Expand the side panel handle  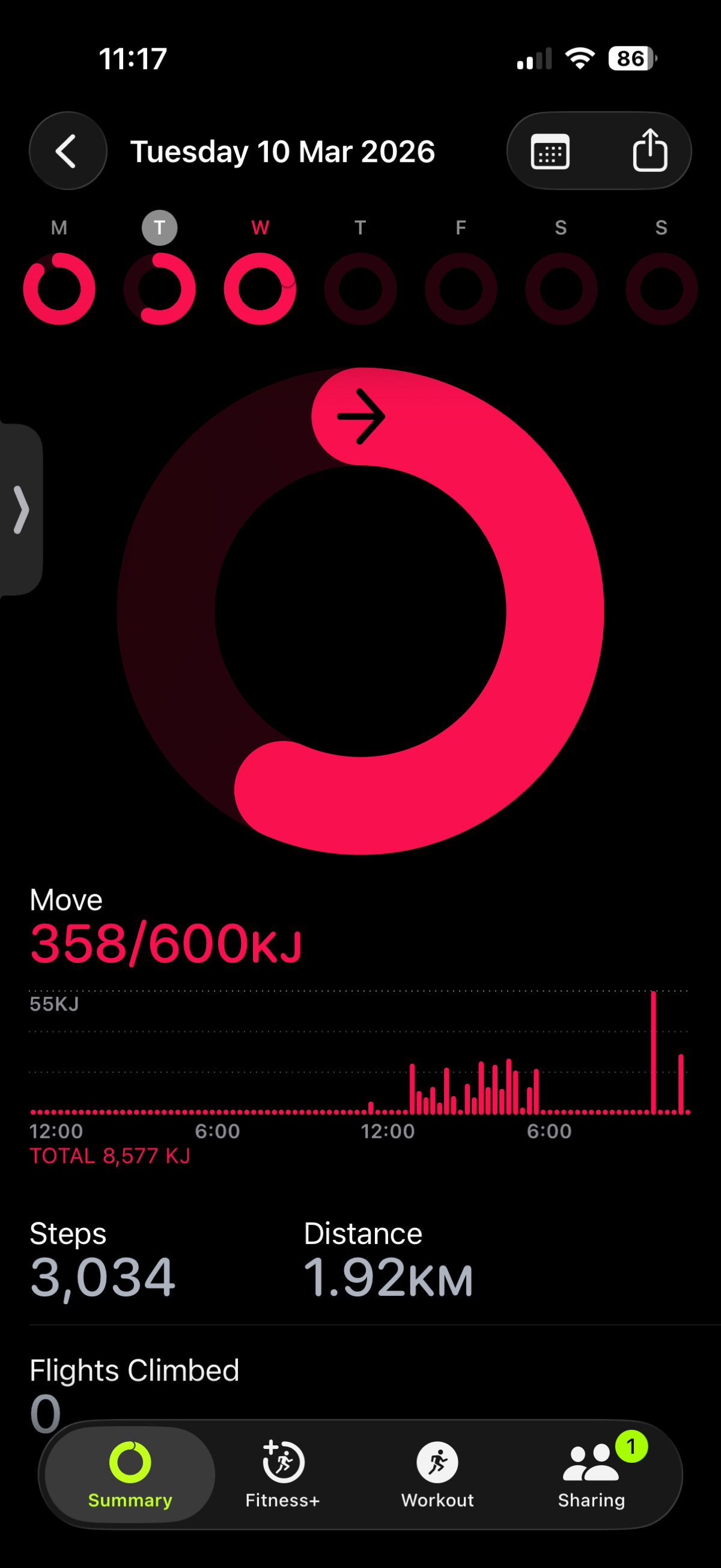[x=21, y=510]
